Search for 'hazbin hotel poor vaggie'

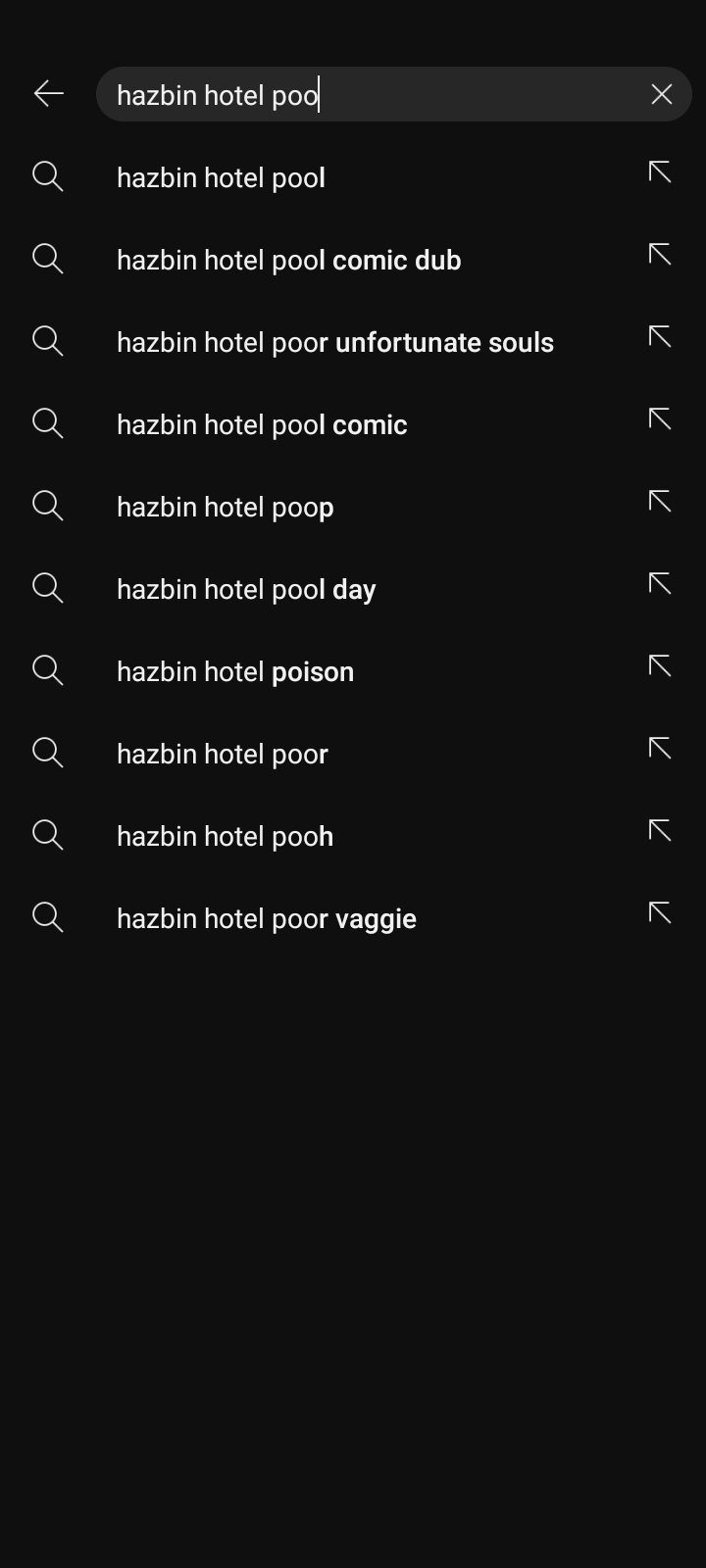point(267,918)
